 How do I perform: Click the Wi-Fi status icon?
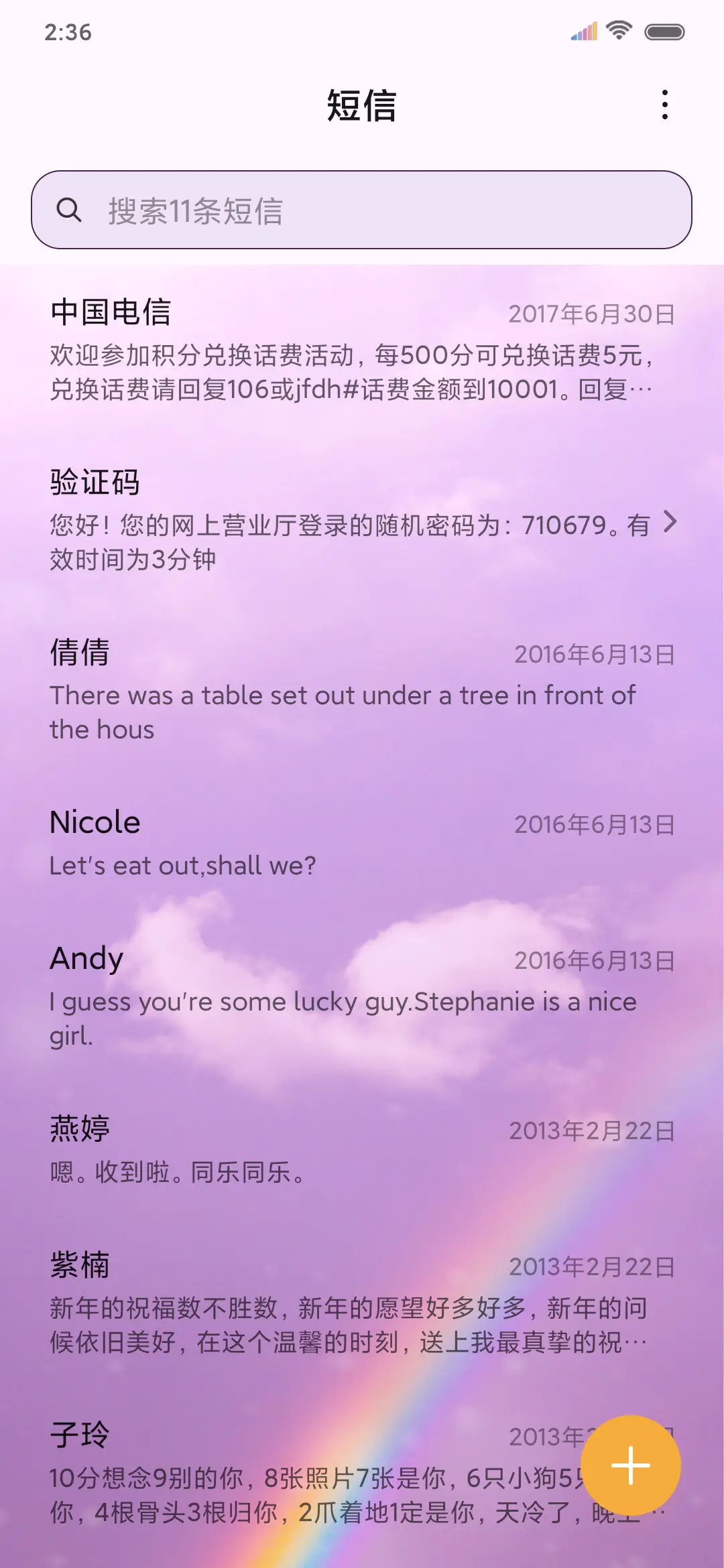click(618, 29)
